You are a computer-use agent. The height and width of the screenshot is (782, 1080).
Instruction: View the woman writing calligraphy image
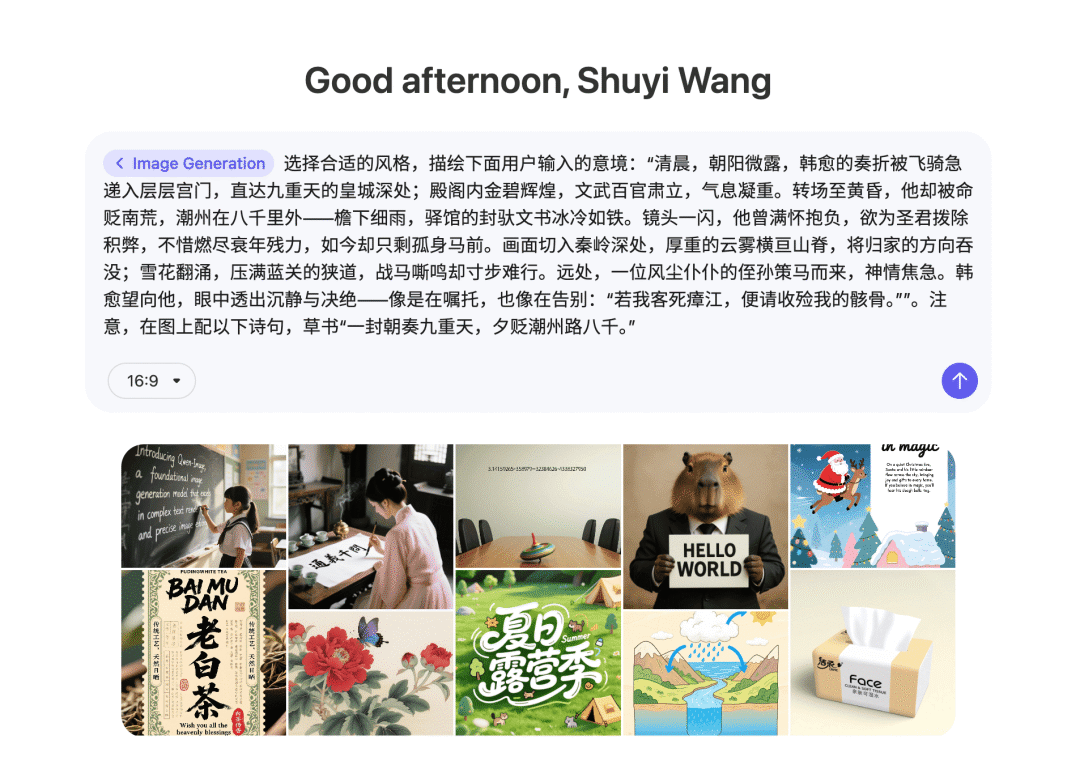pyautogui.click(x=371, y=526)
